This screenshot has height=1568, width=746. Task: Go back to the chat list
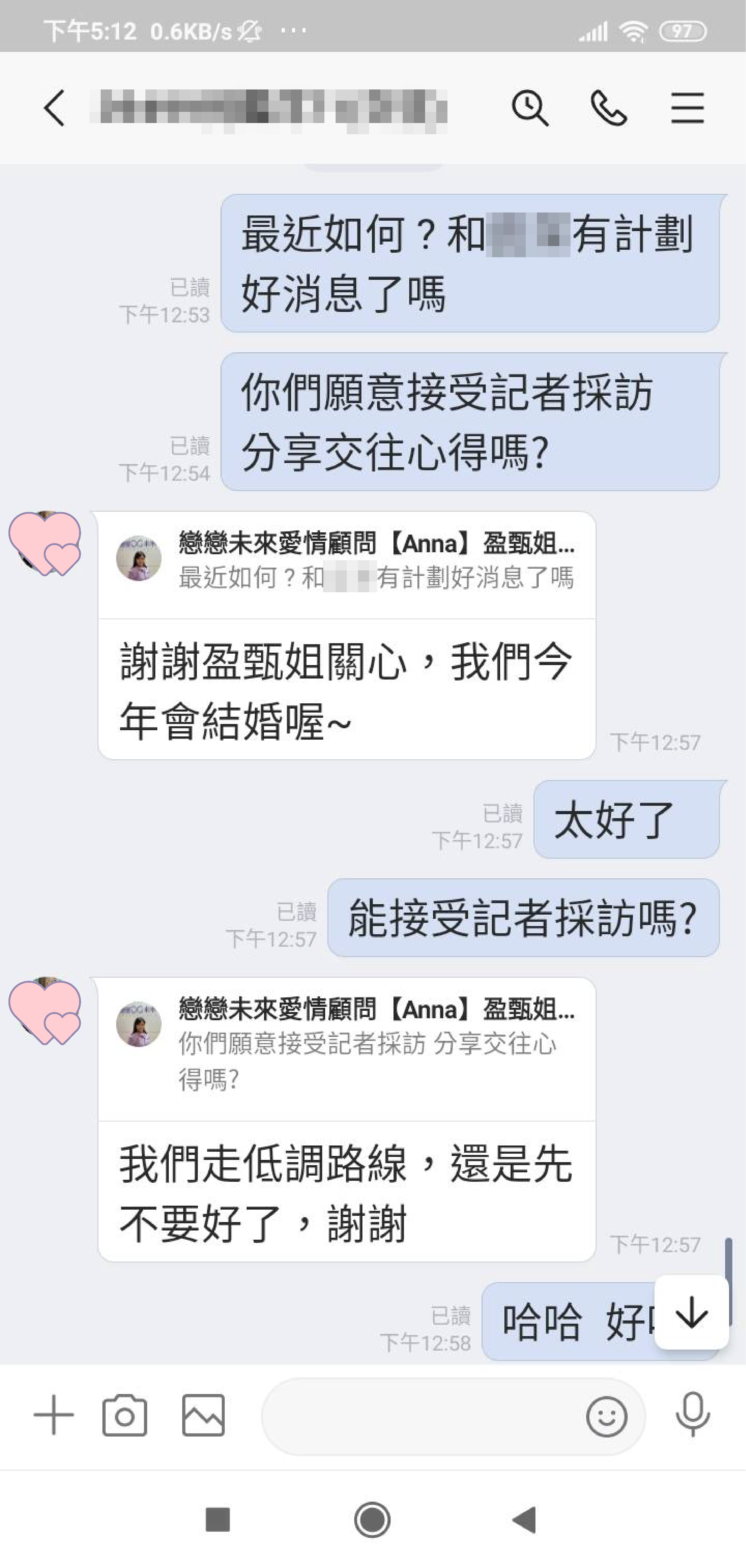pos(55,108)
